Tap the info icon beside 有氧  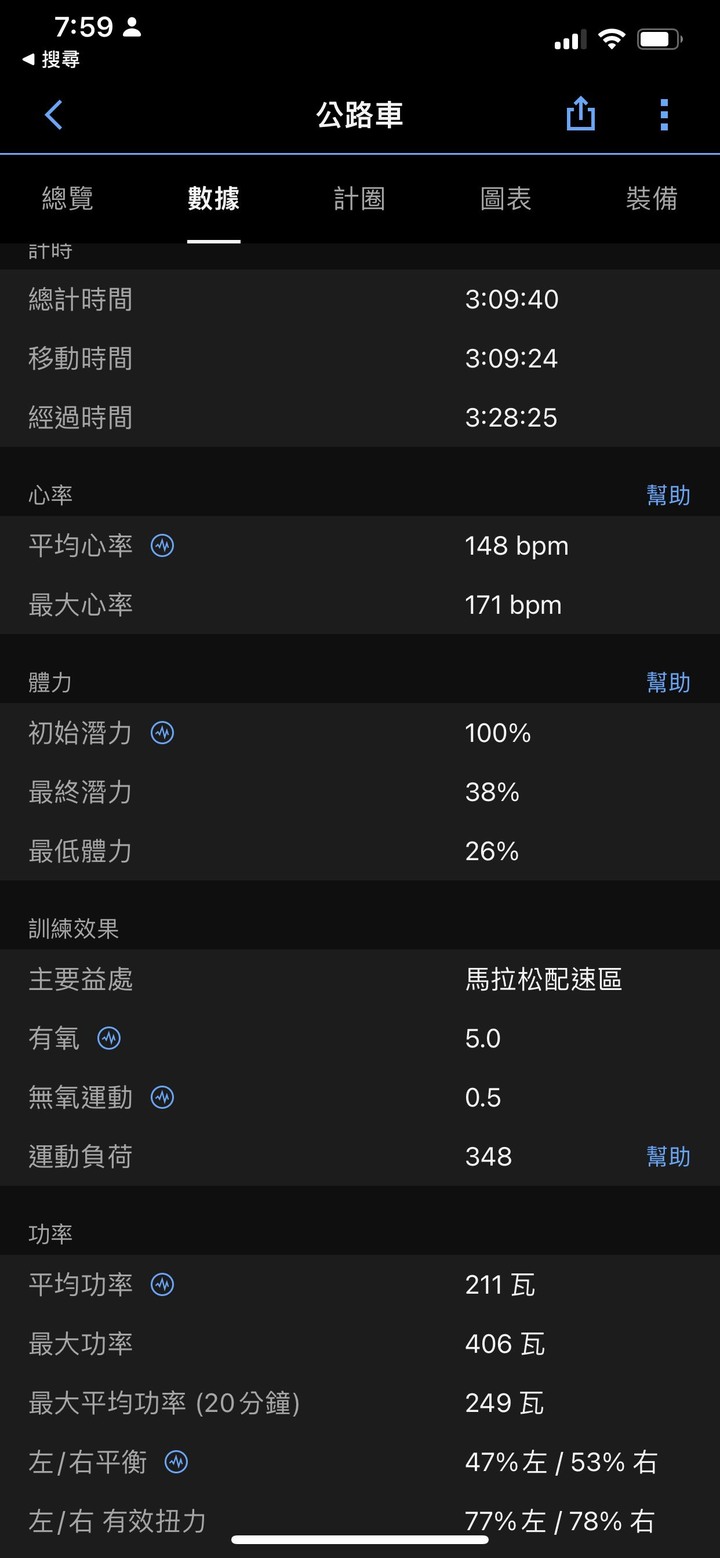(109, 1038)
